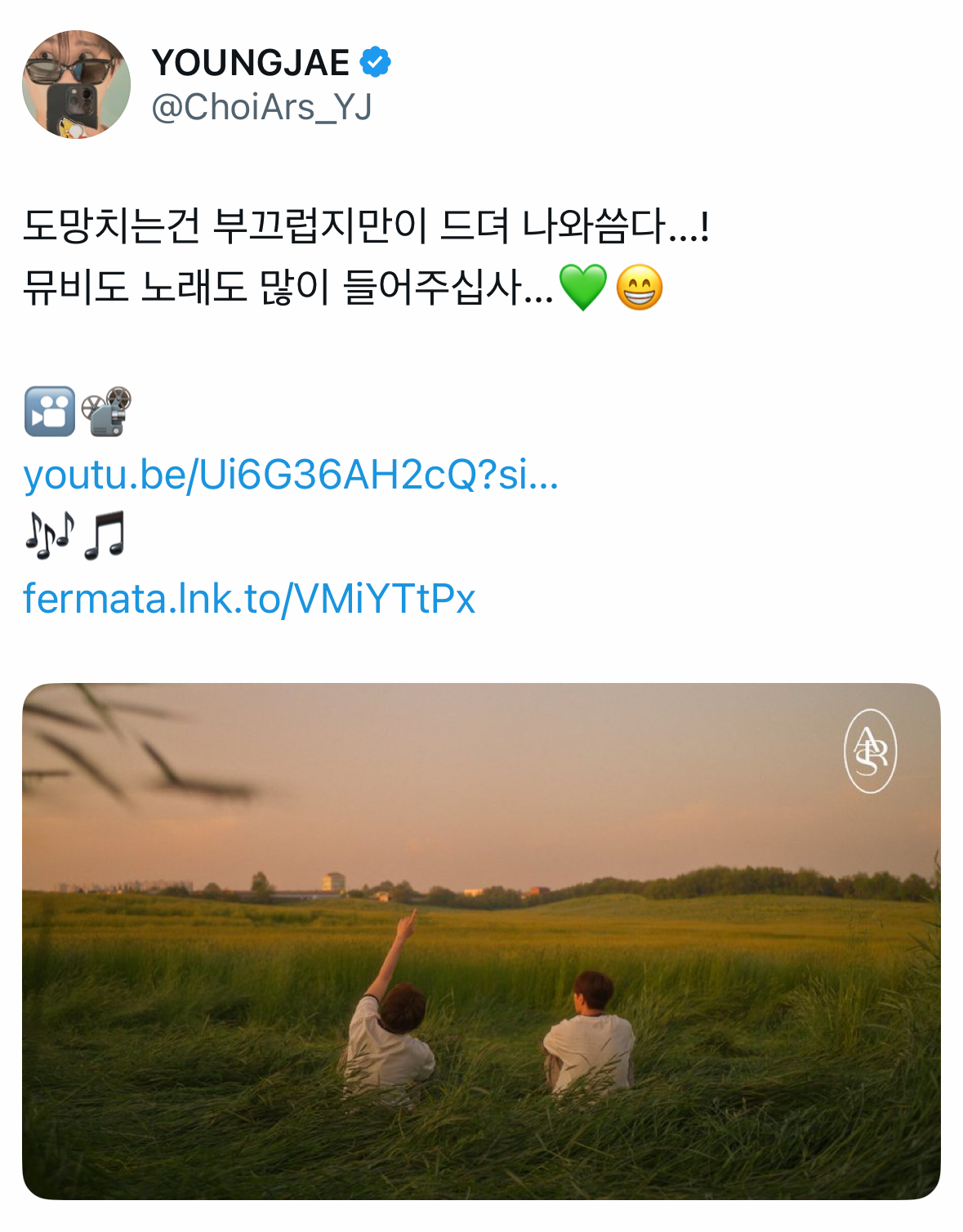The width and height of the screenshot is (963, 1232).
Task: Open the YOUNGJAE account name
Action: [250, 63]
